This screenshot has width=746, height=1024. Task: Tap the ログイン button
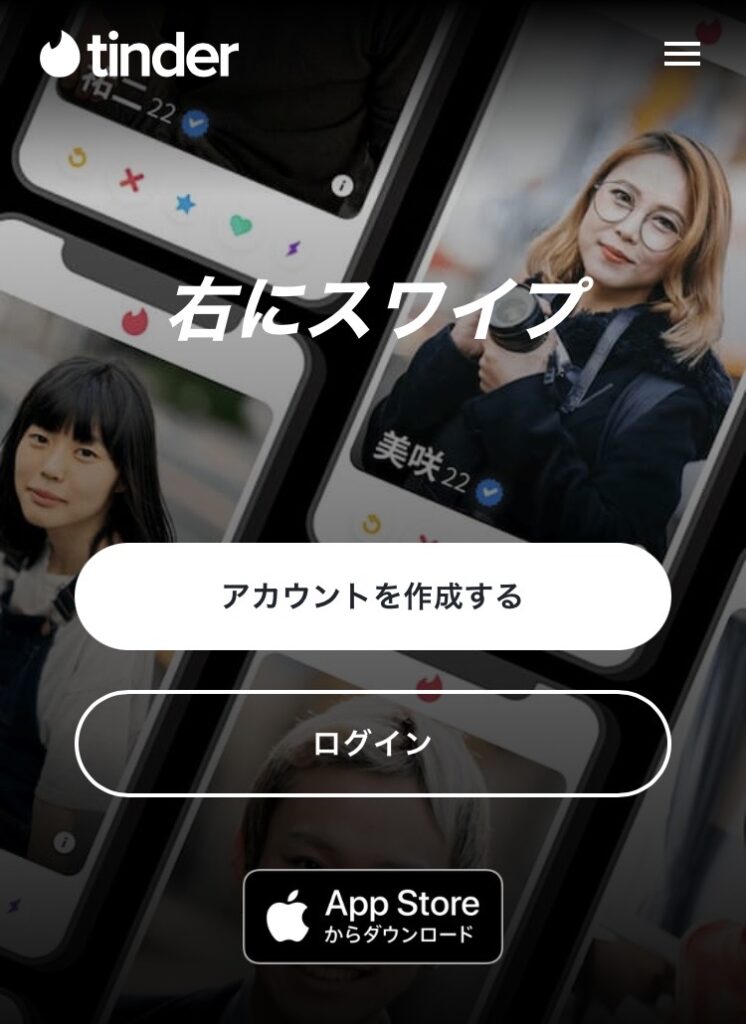coord(372,743)
